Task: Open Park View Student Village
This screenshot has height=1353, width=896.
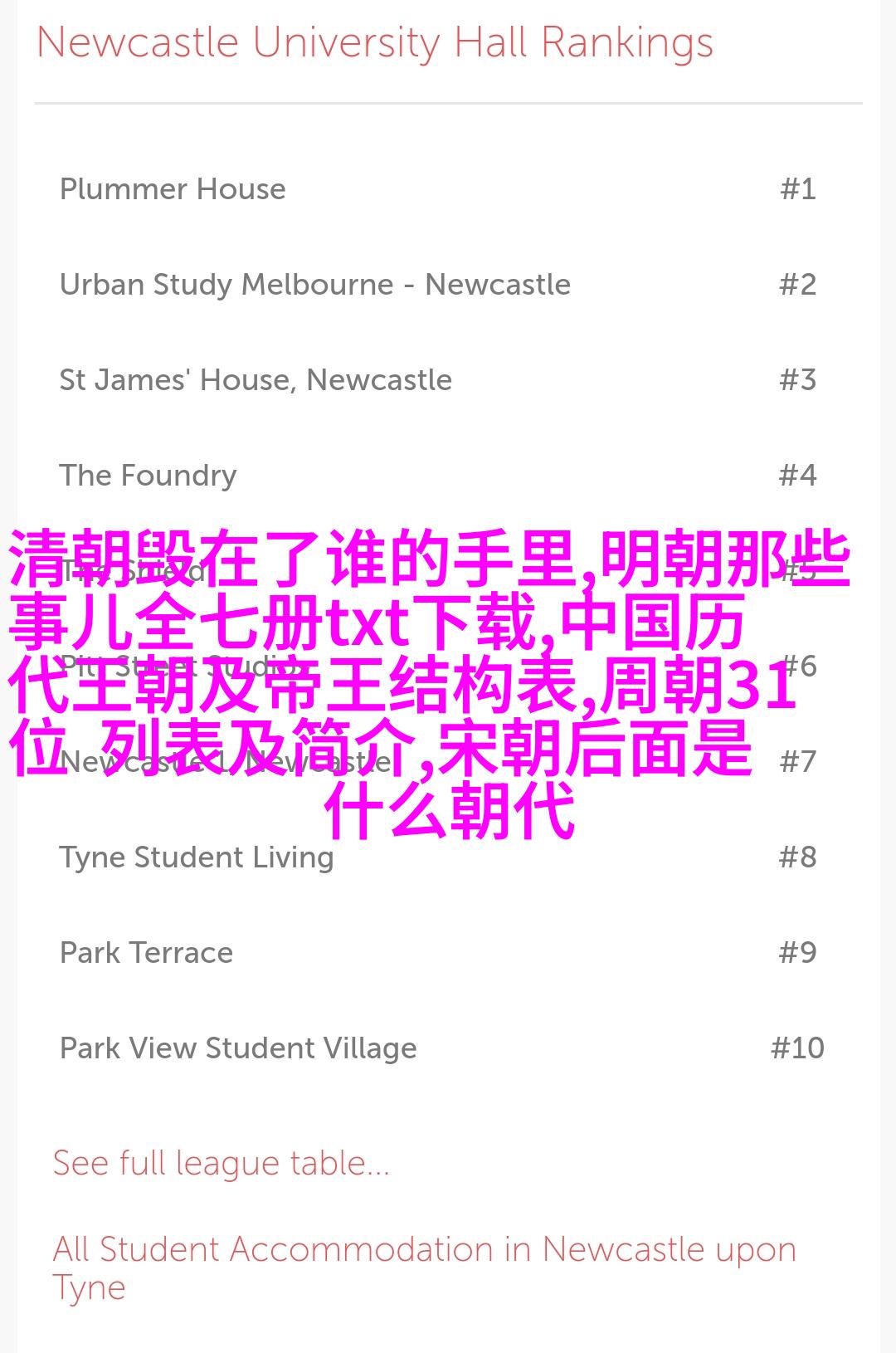Action: [x=238, y=1048]
